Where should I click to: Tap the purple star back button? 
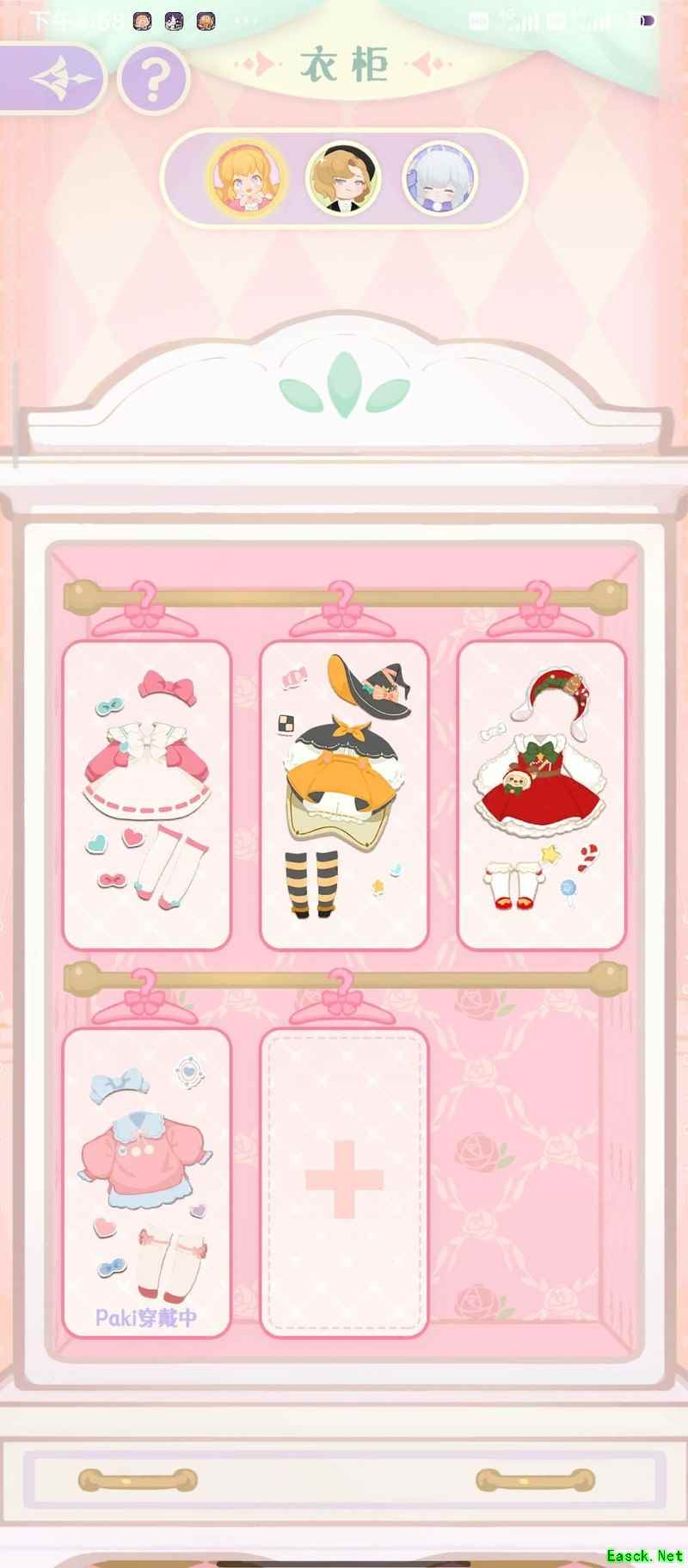pos(52,79)
